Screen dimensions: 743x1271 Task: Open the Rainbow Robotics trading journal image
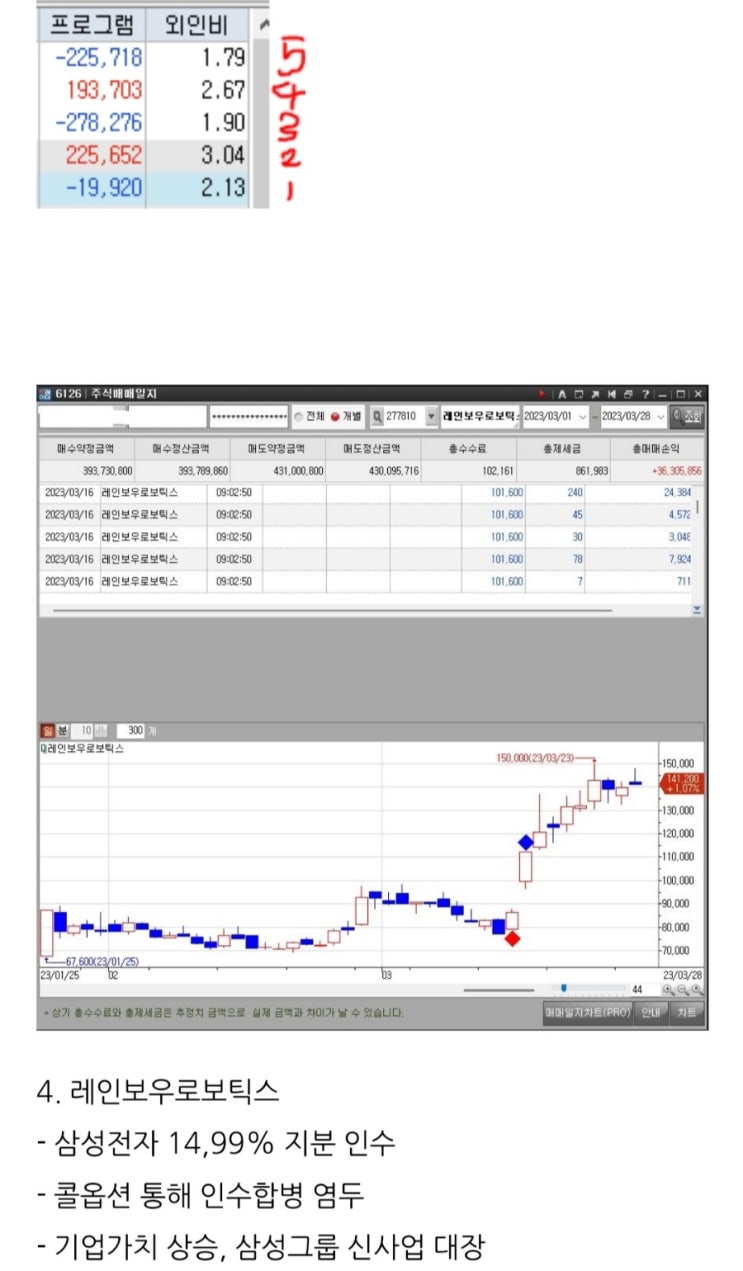click(x=371, y=705)
